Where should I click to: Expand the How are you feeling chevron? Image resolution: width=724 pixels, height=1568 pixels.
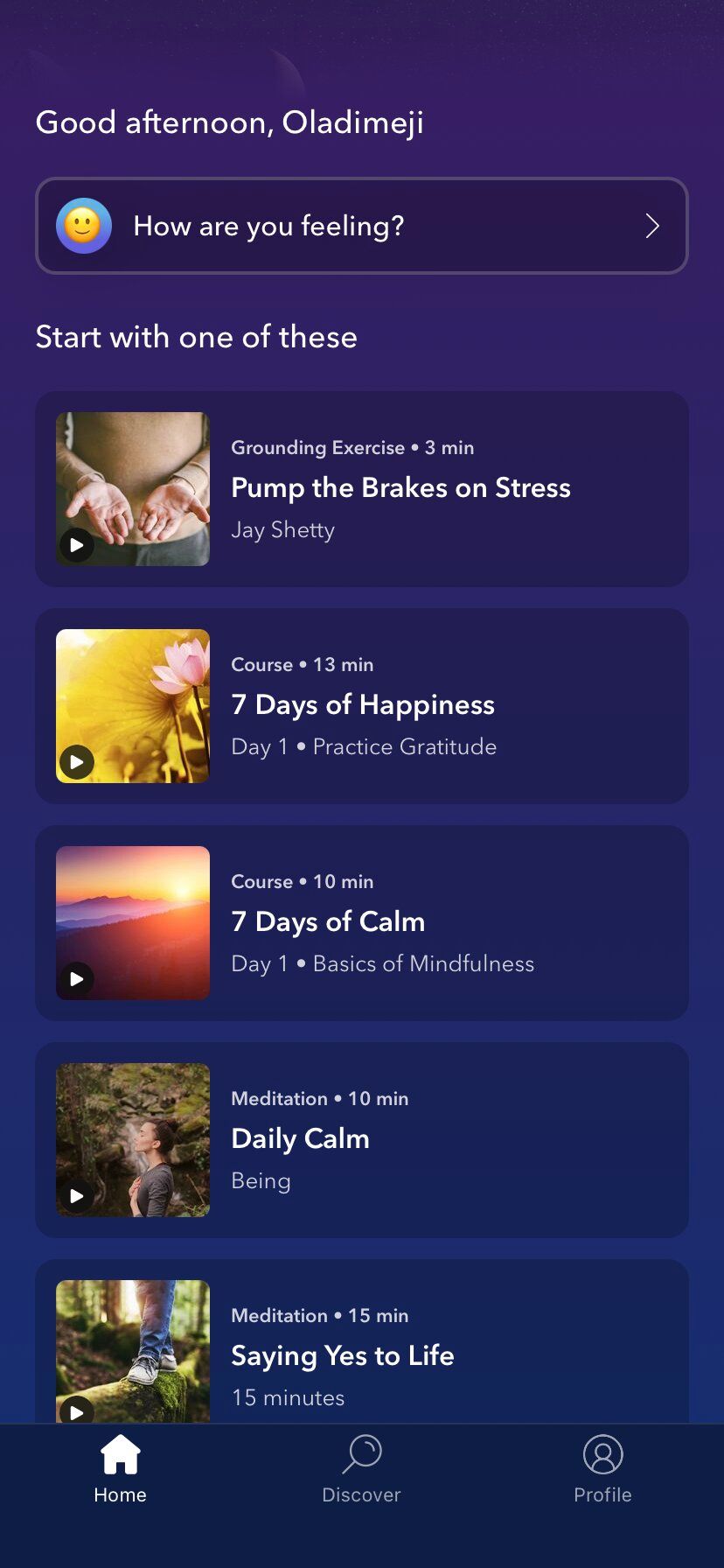[x=651, y=226]
